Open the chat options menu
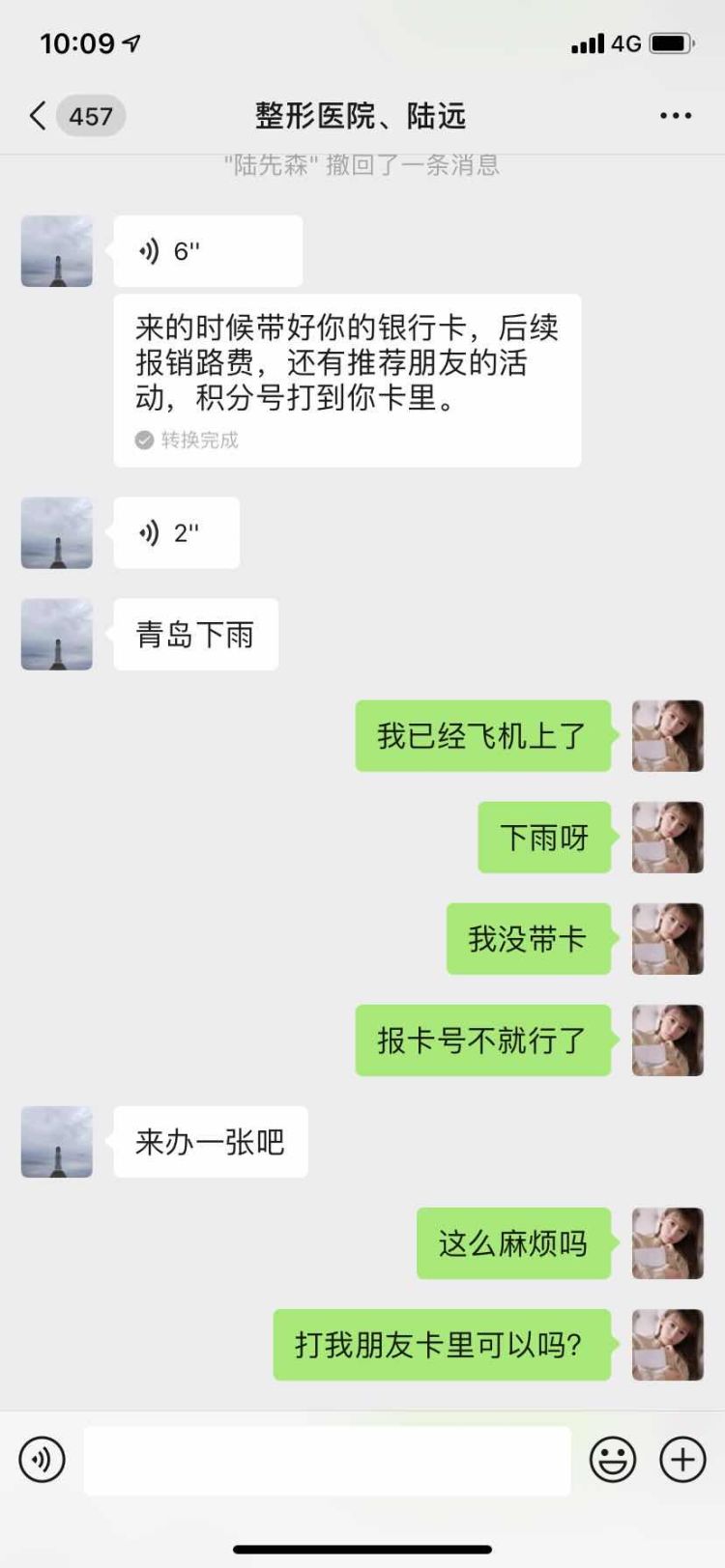This screenshot has height=1568, width=725. pos(675,116)
